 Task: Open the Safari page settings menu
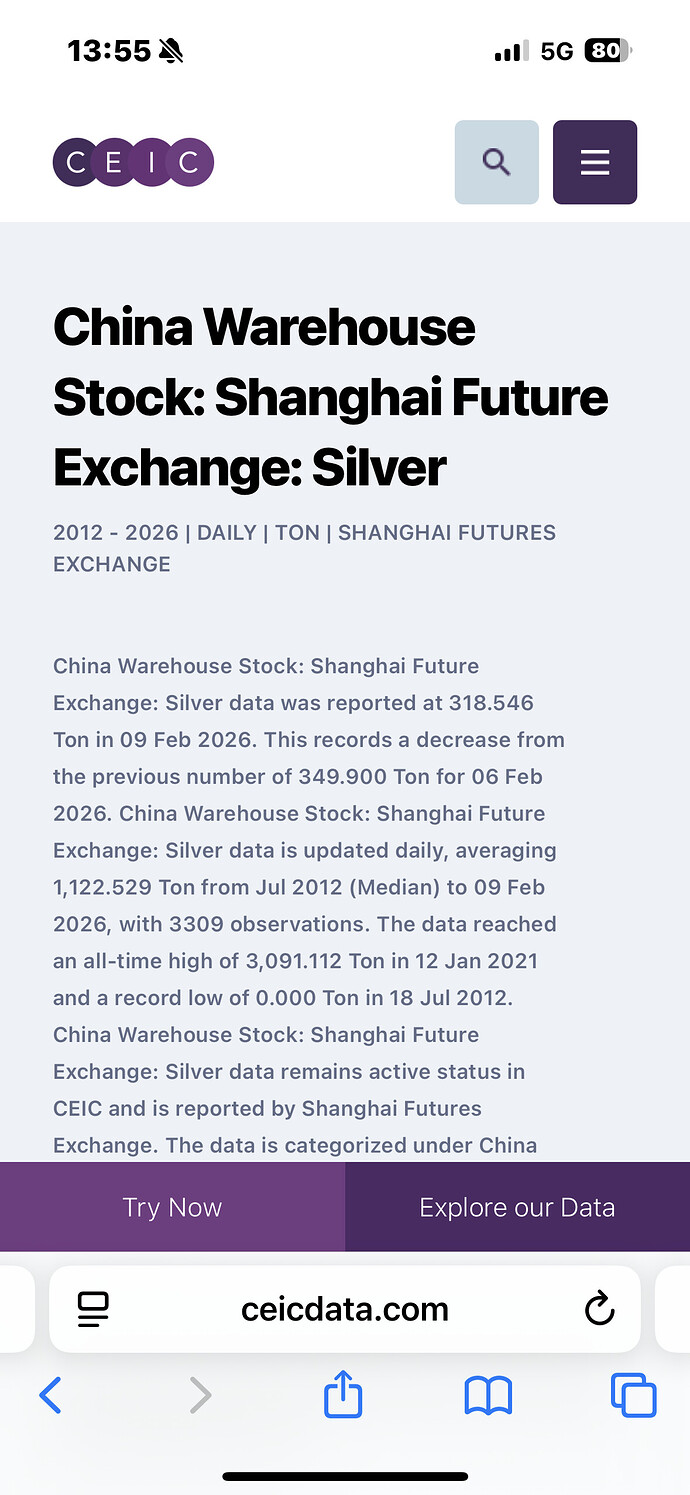93,1309
